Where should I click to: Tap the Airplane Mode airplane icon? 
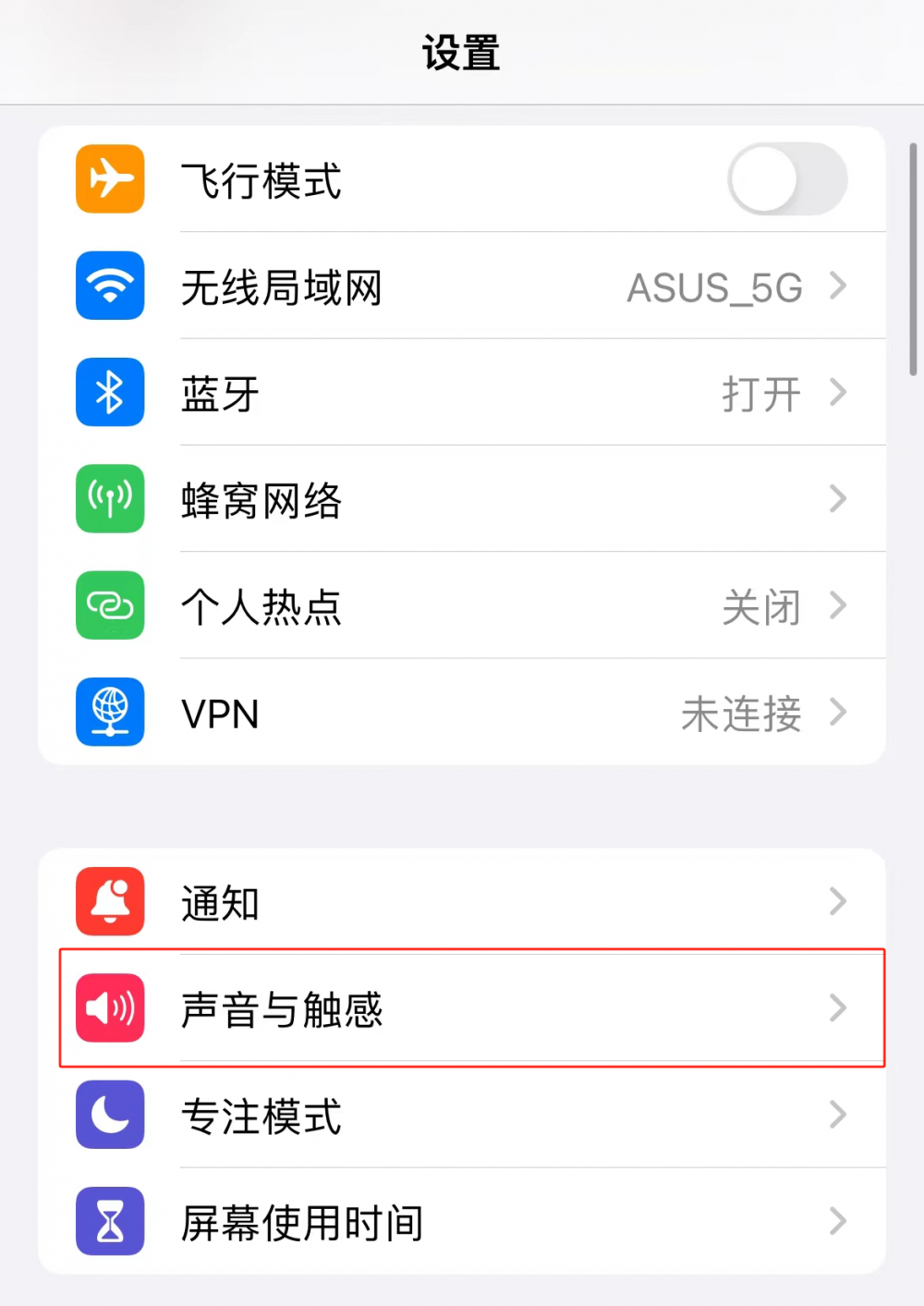(x=110, y=179)
